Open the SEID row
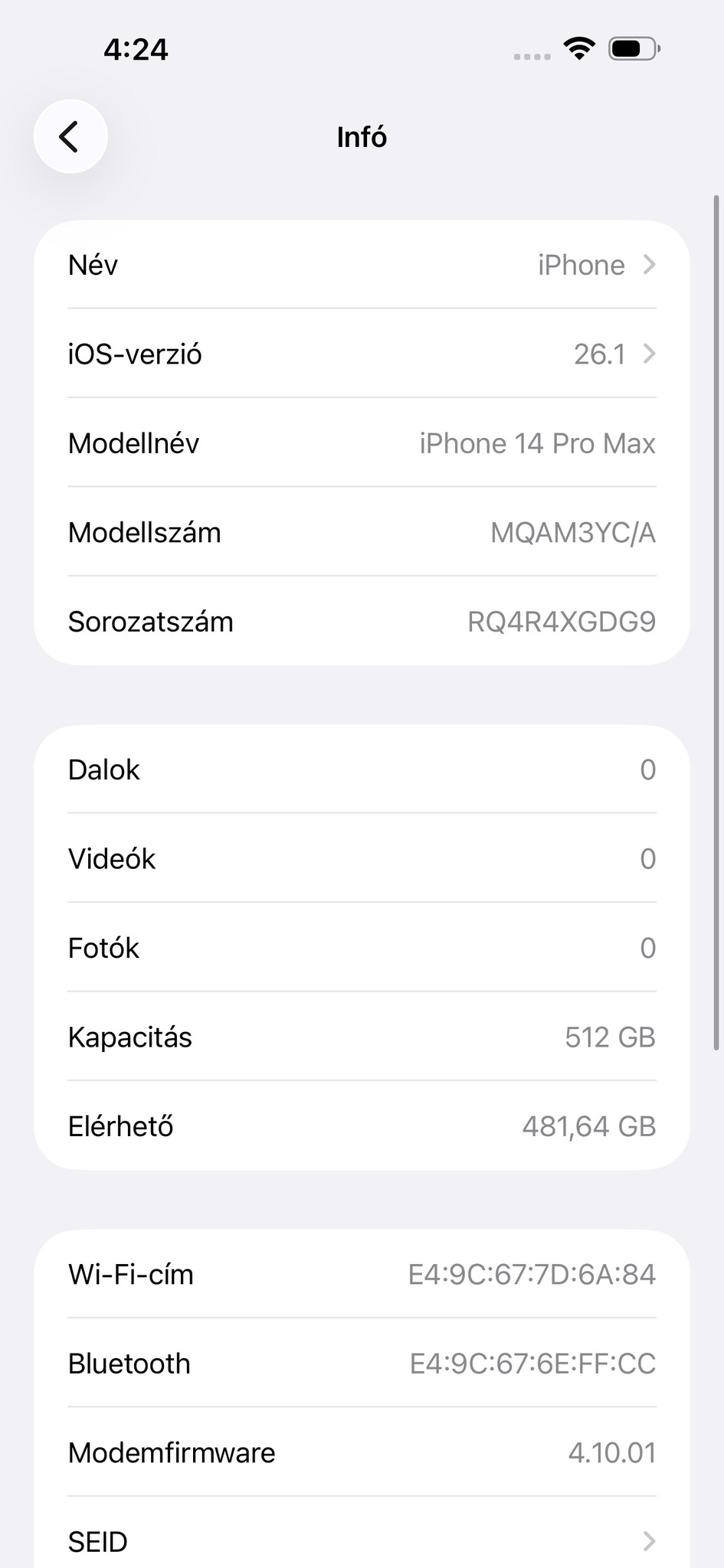Screen dimensions: 724x1568 point(362,1540)
